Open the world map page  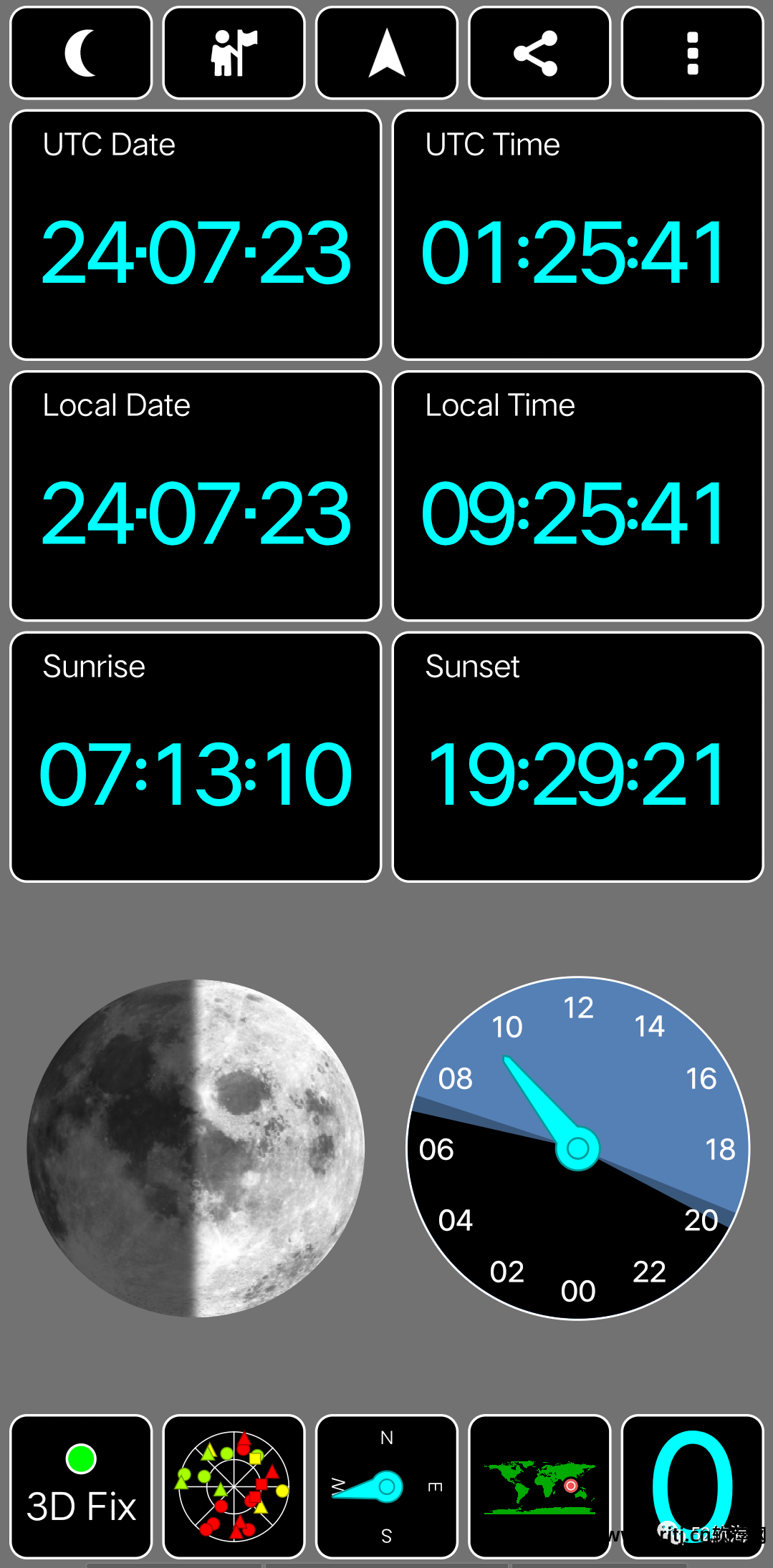click(x=539, y=1486)
